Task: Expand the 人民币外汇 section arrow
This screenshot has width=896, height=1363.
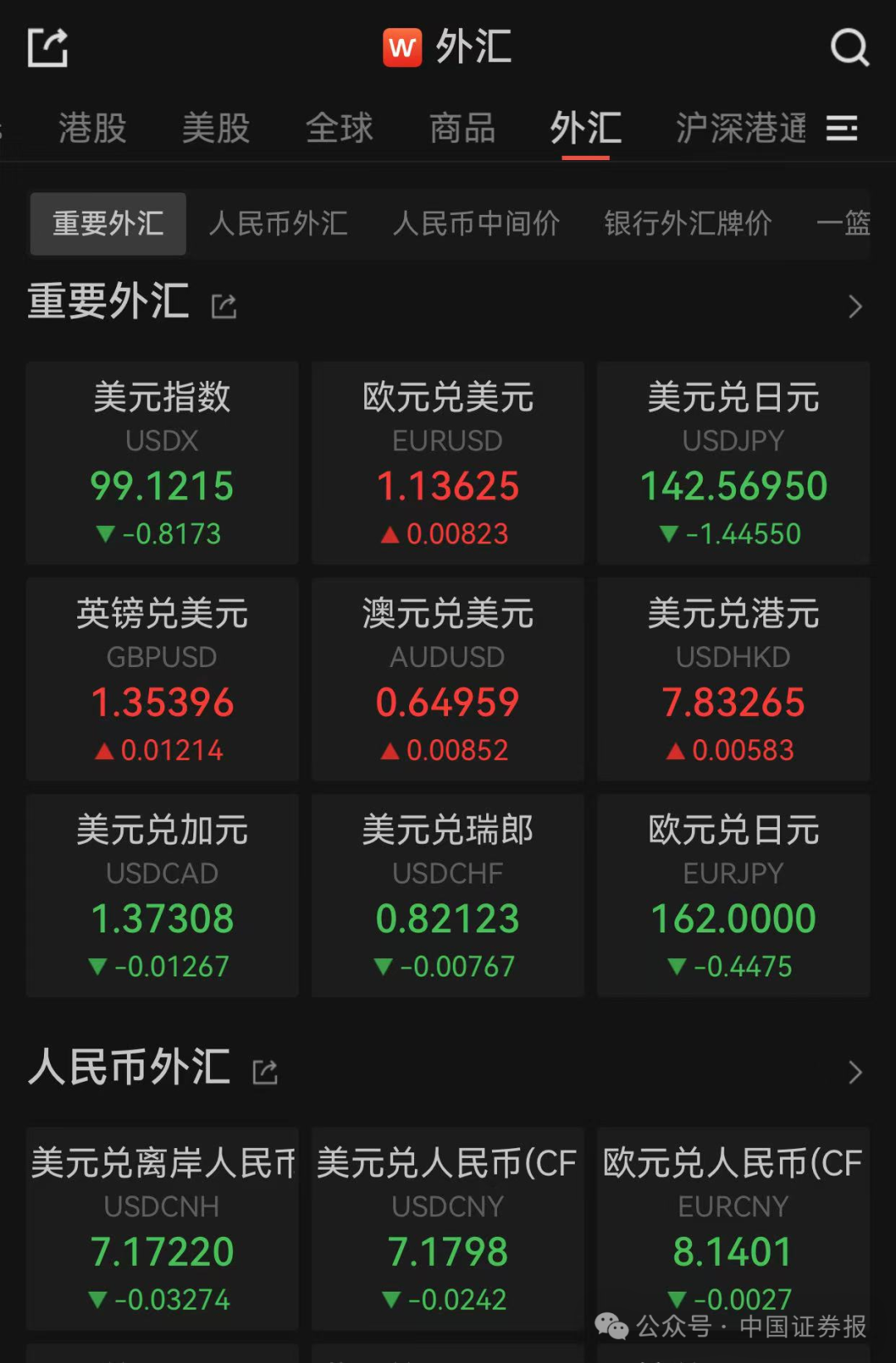Action: 855,1072
